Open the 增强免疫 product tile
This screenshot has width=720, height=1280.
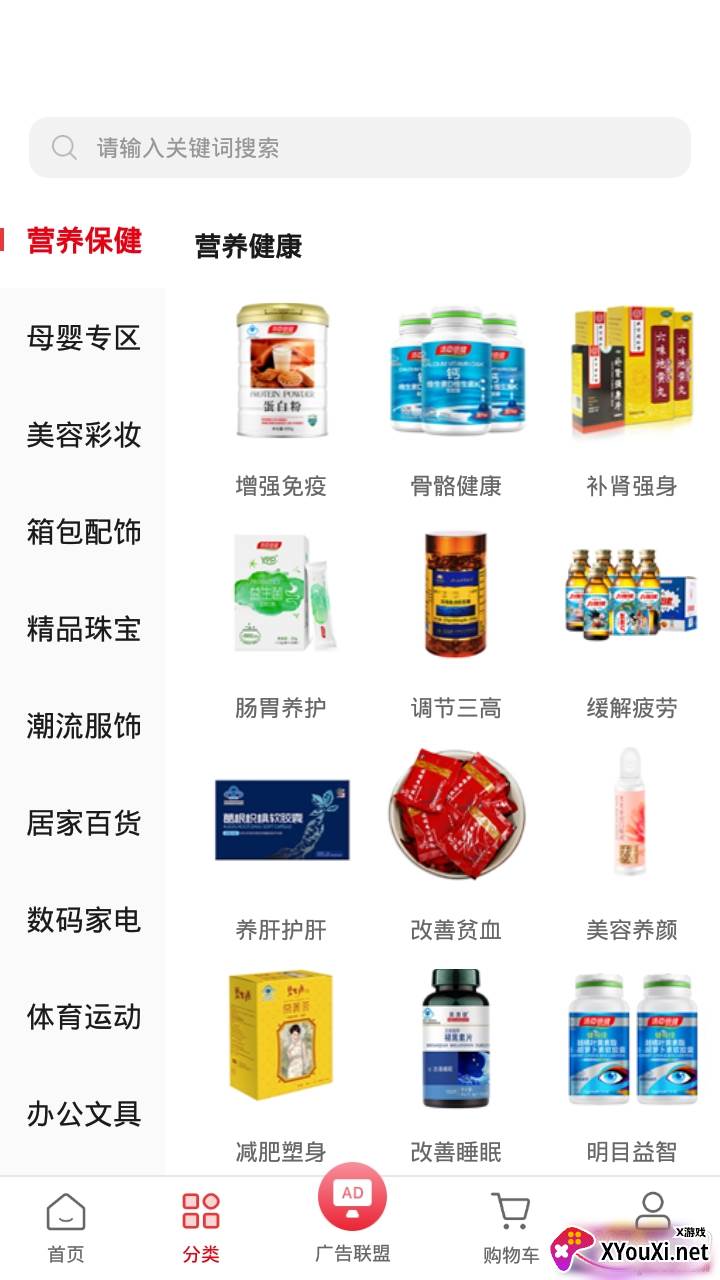pos(281,400)
